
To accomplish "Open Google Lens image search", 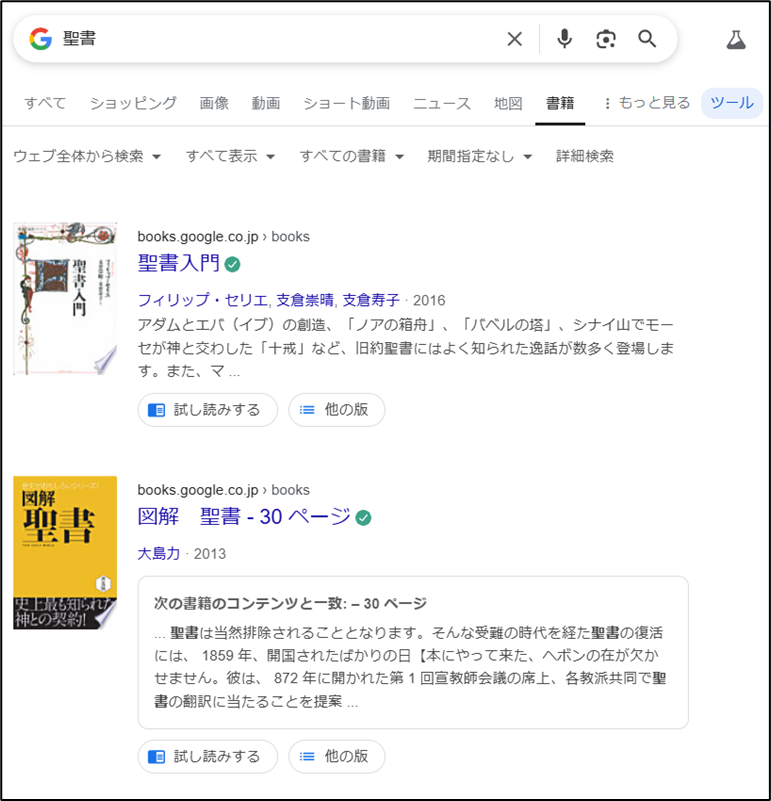I will [606, 39].
